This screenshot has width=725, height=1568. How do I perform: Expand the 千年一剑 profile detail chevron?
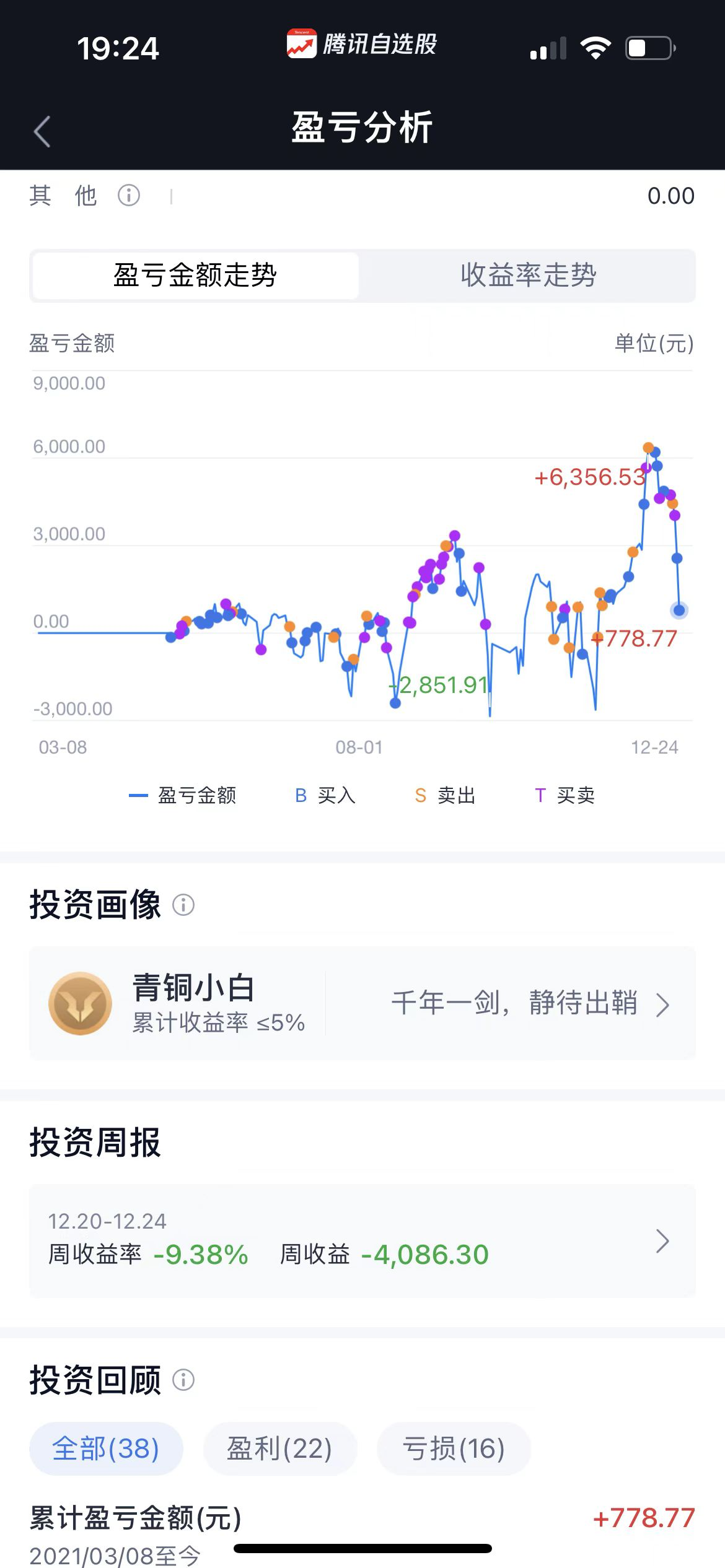click(665, 1003)
